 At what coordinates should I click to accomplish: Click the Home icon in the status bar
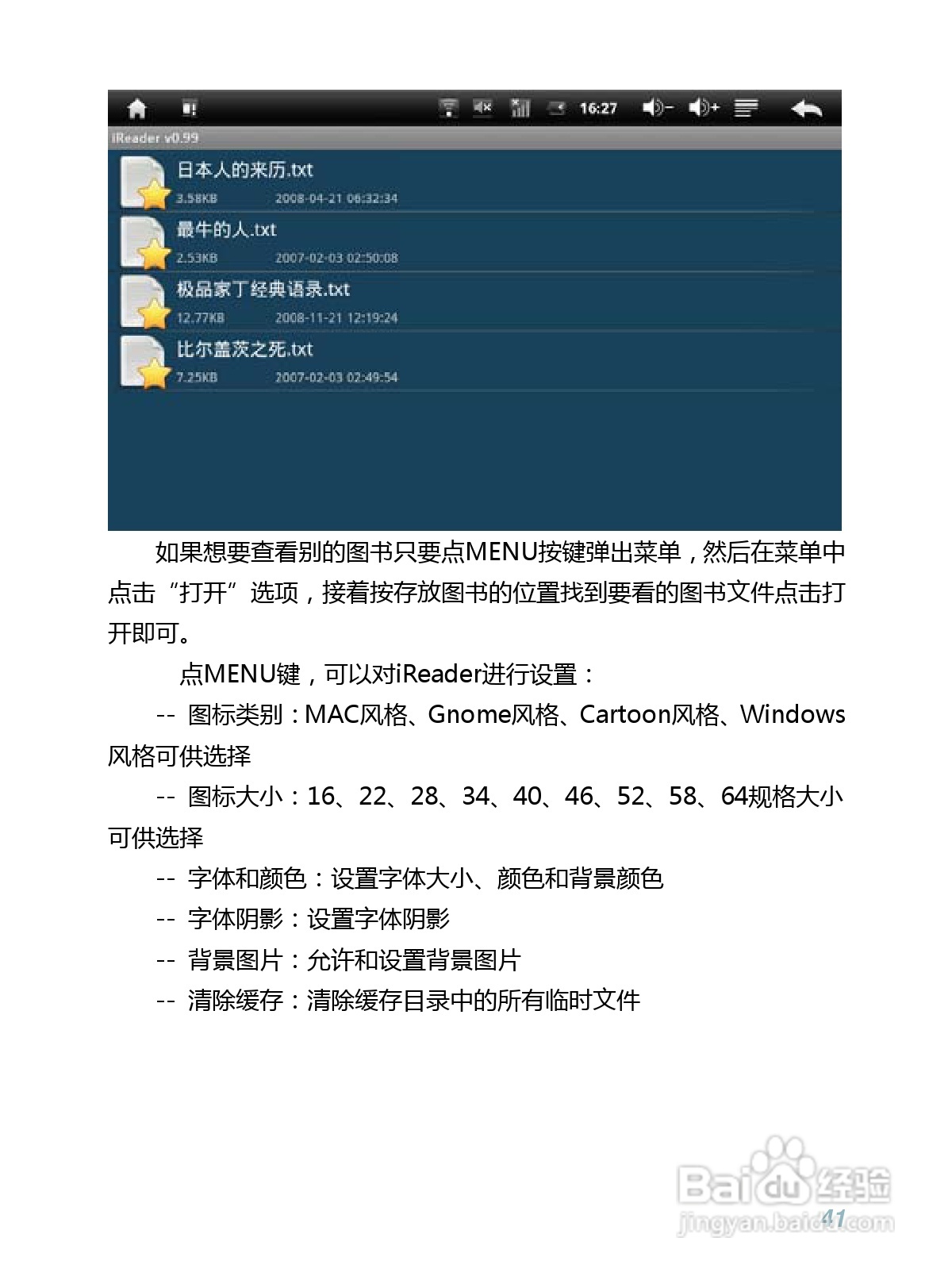(136, 107)
